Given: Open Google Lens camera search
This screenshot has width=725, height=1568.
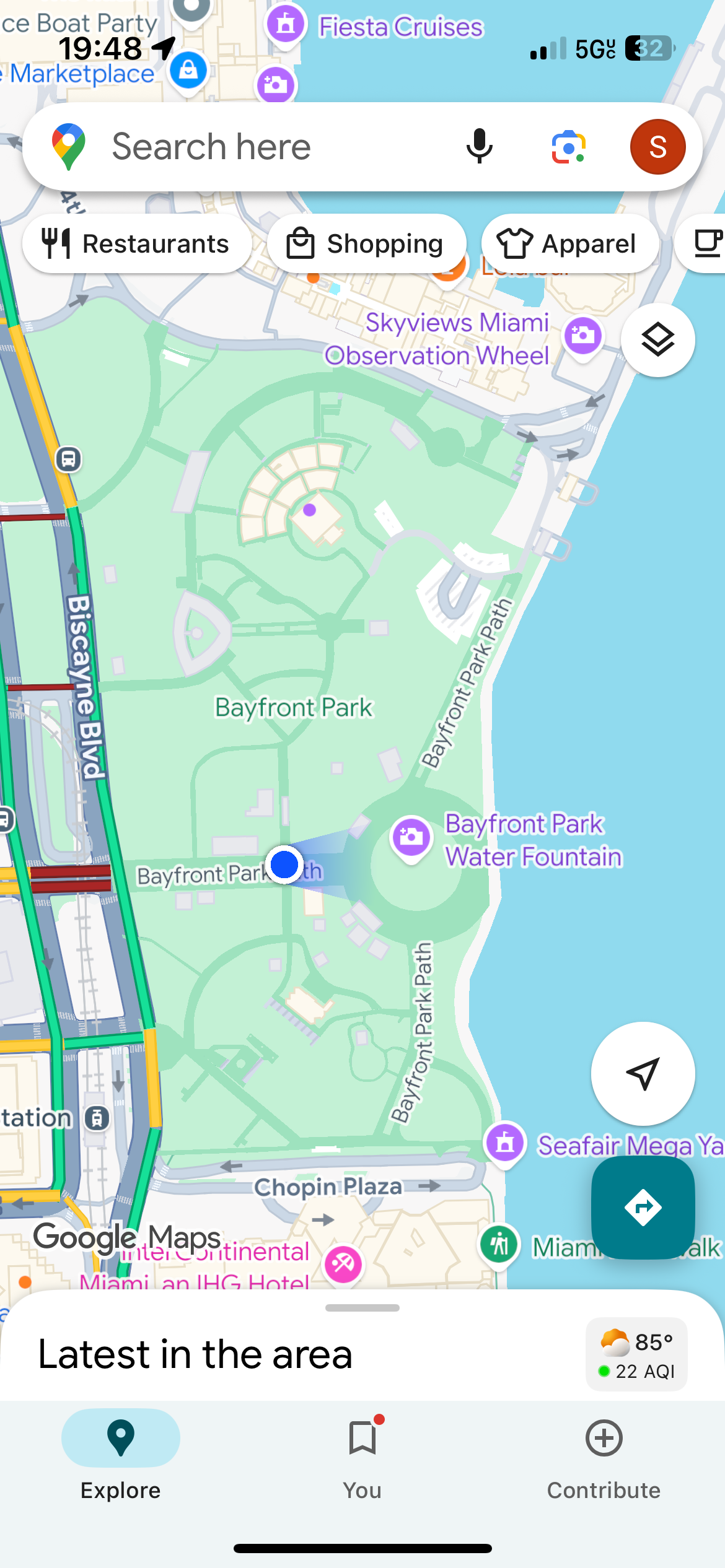Looking at the screenshot, I should pyautogui.click(x=568, y=147).
